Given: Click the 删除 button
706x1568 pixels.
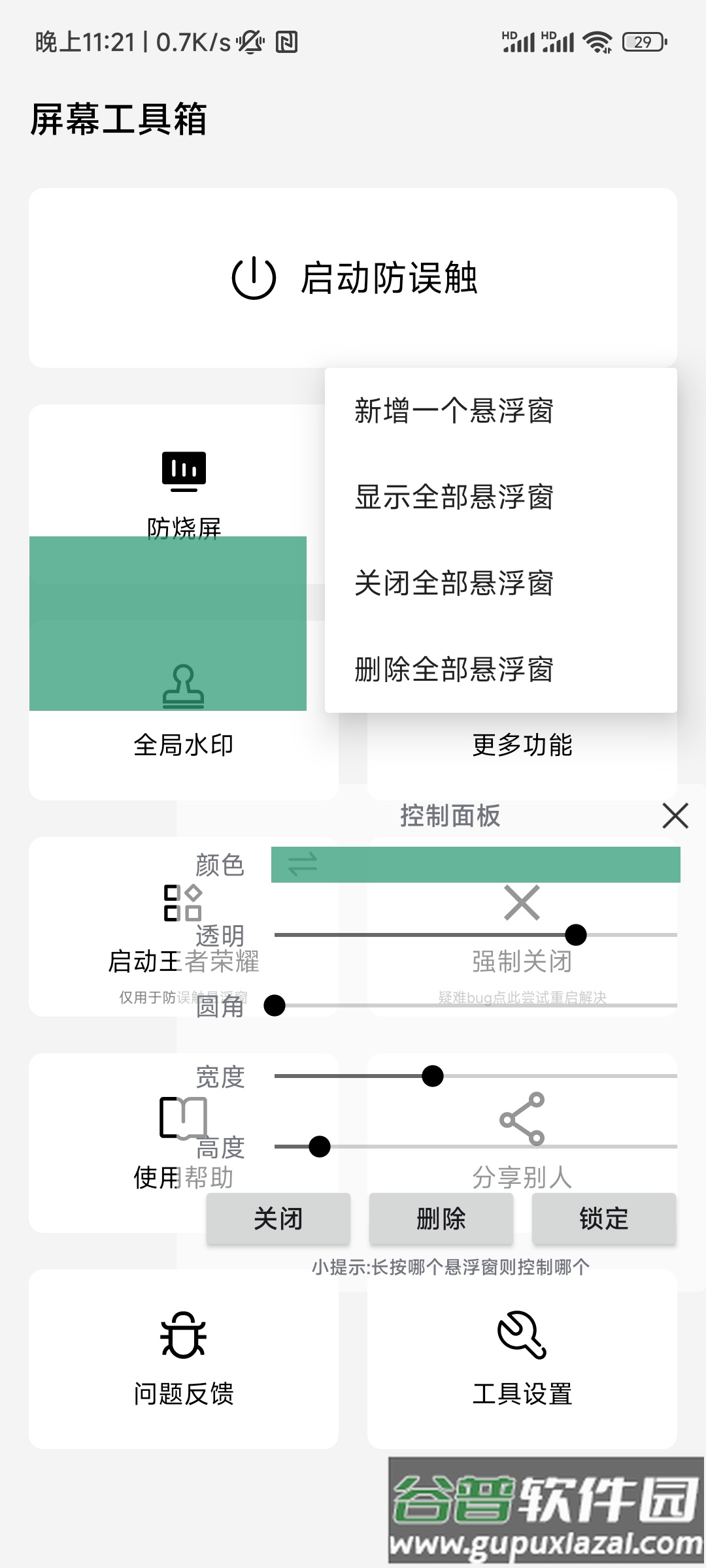Looking at the screenshot, I should pyautogui.click(x=441, y=1218).
